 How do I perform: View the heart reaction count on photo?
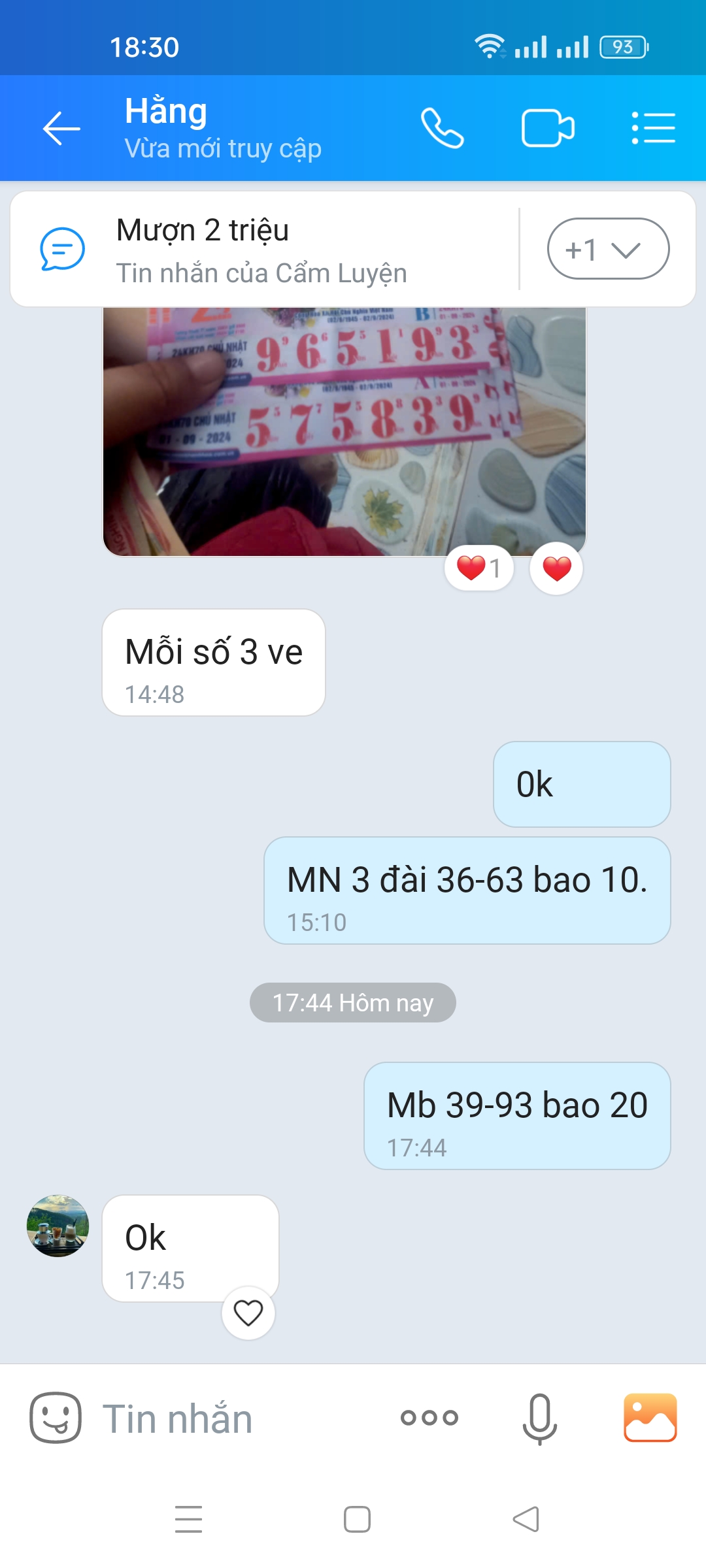(479, 568)
